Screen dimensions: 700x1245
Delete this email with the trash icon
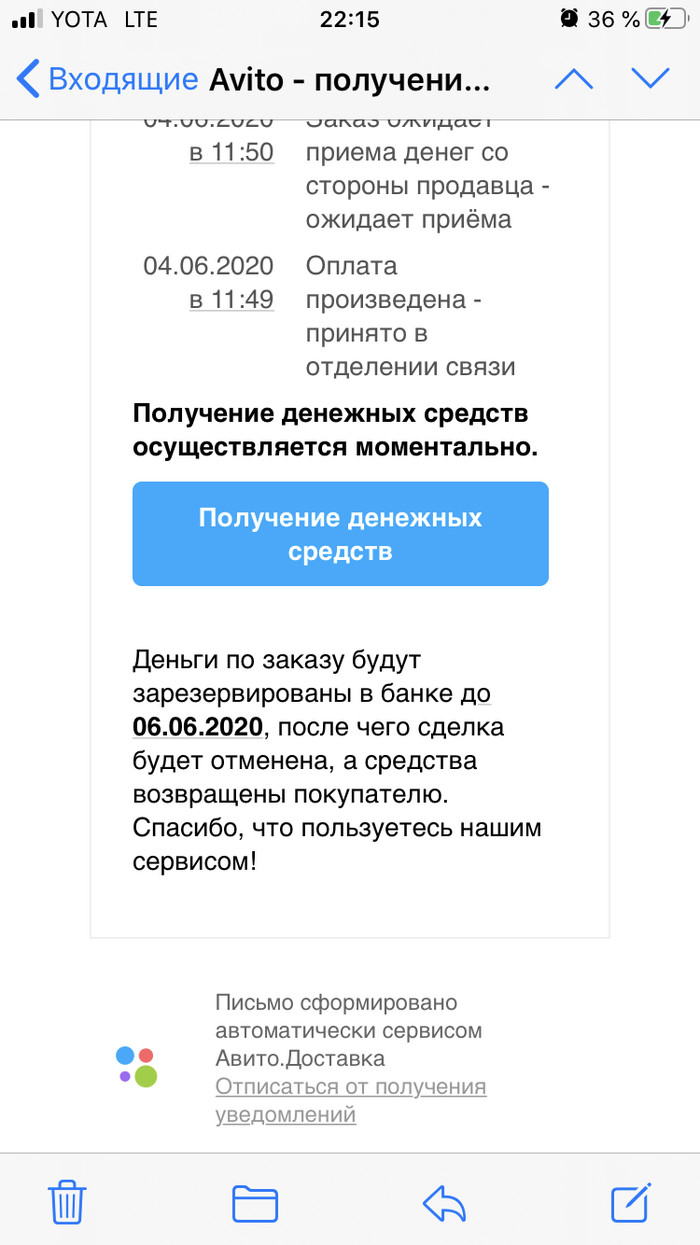click(68, 1201)
